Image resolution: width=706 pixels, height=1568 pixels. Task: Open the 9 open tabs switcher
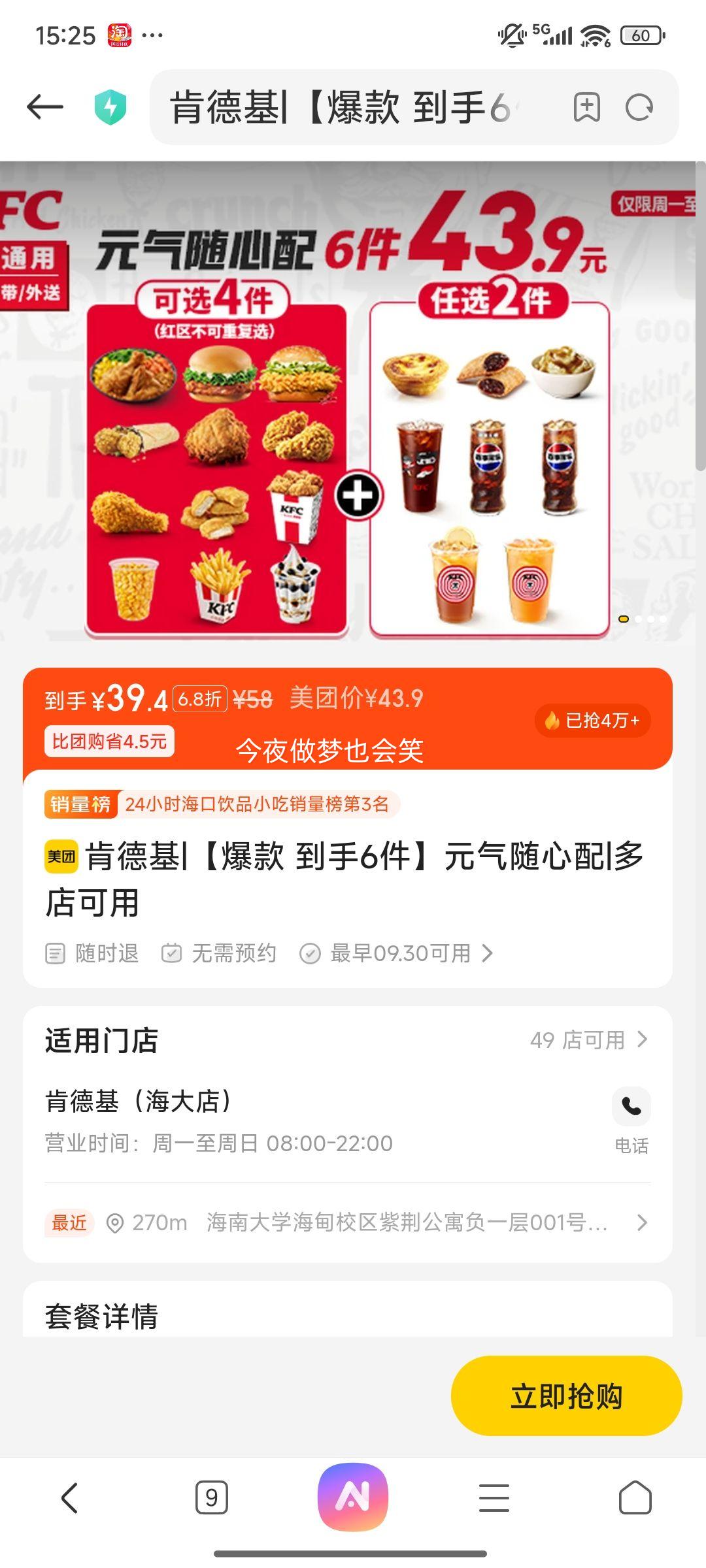click(211, 1497)
